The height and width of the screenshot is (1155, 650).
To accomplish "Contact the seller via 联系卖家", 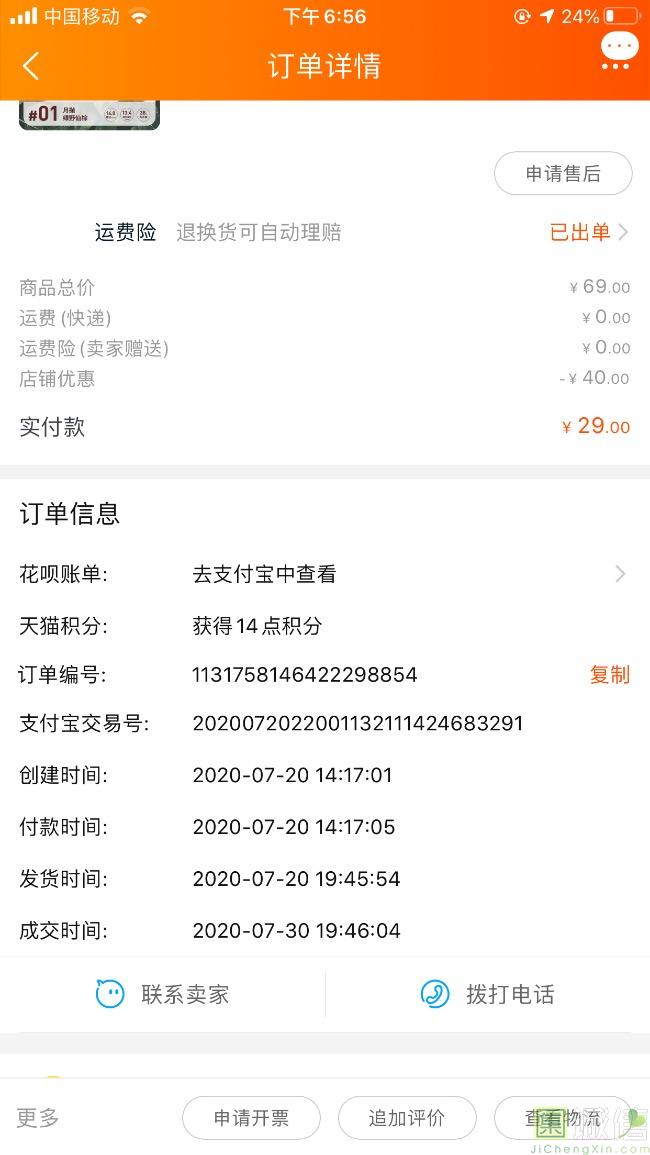I will [163, 994].
